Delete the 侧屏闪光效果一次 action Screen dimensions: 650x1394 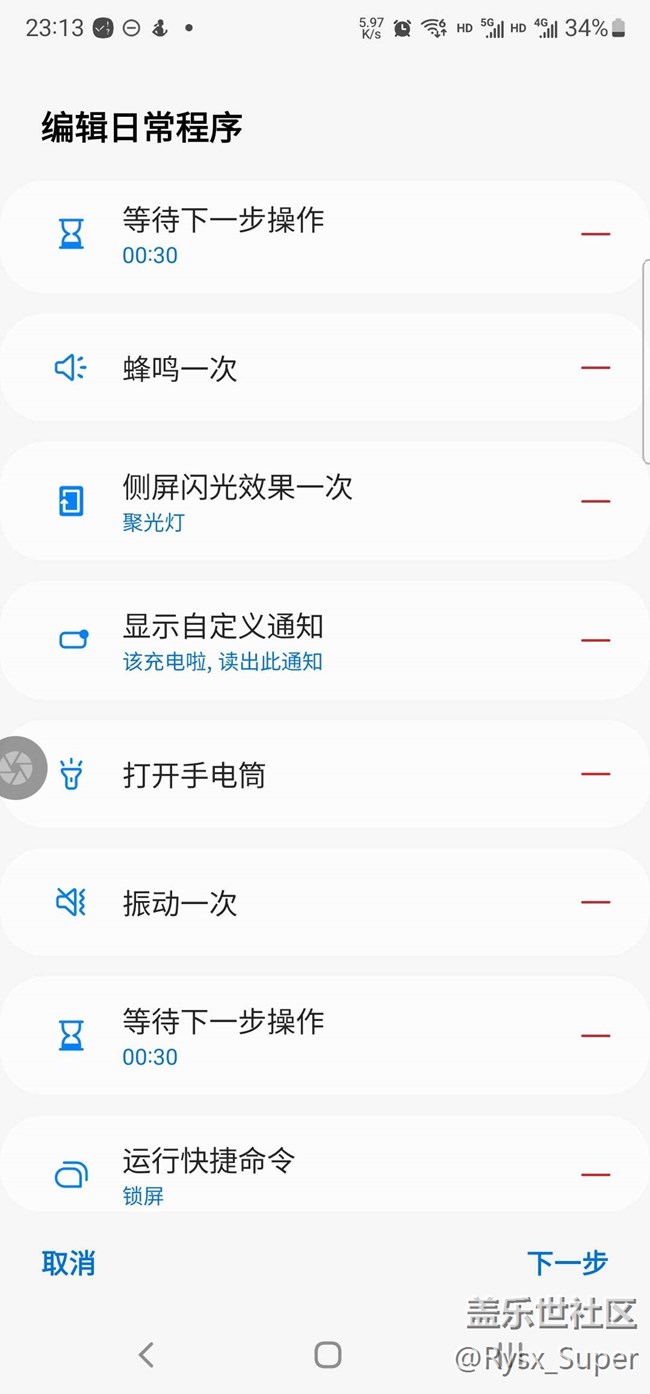595,501
